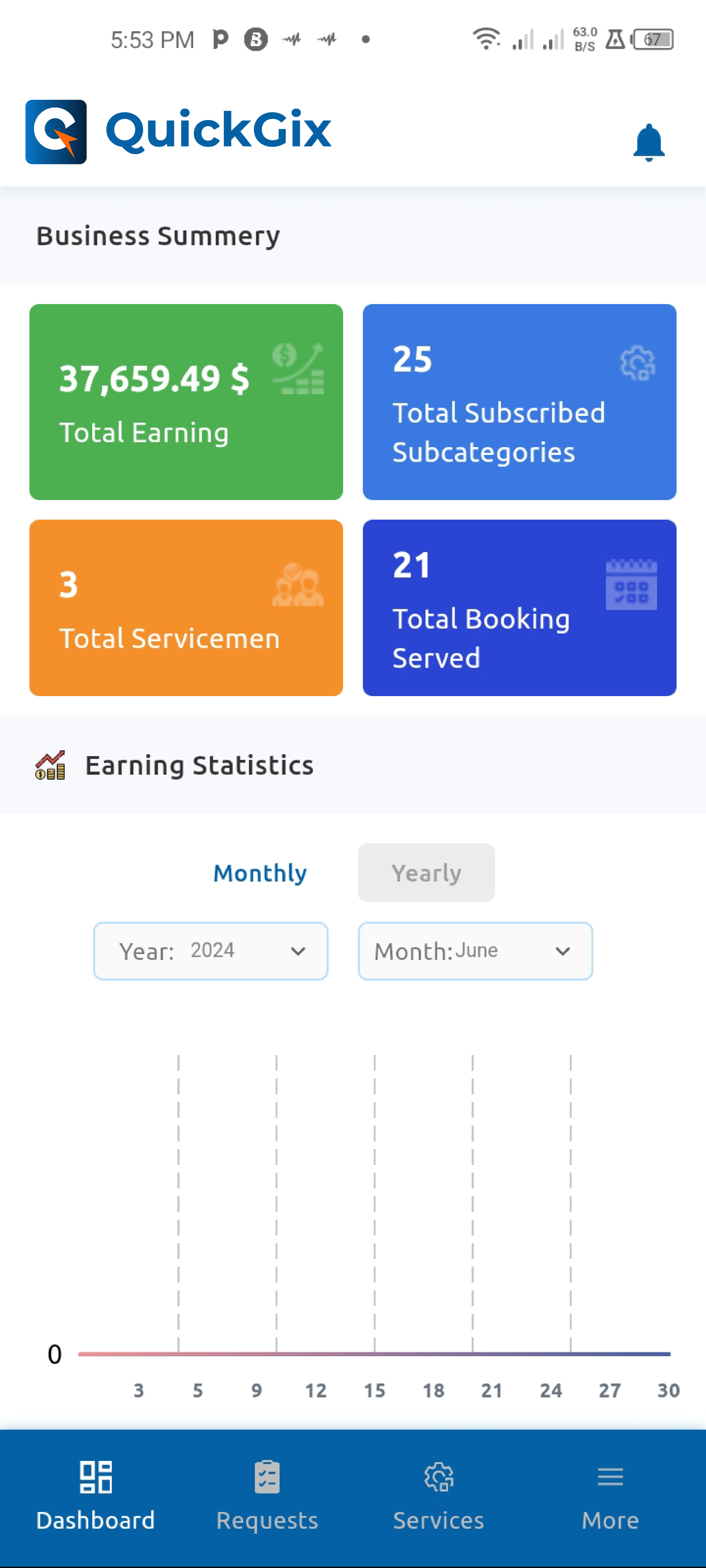Switch to the Yearly statistics tab
The width and height of the screenshot is (706, 1568).
click(426, 873)
